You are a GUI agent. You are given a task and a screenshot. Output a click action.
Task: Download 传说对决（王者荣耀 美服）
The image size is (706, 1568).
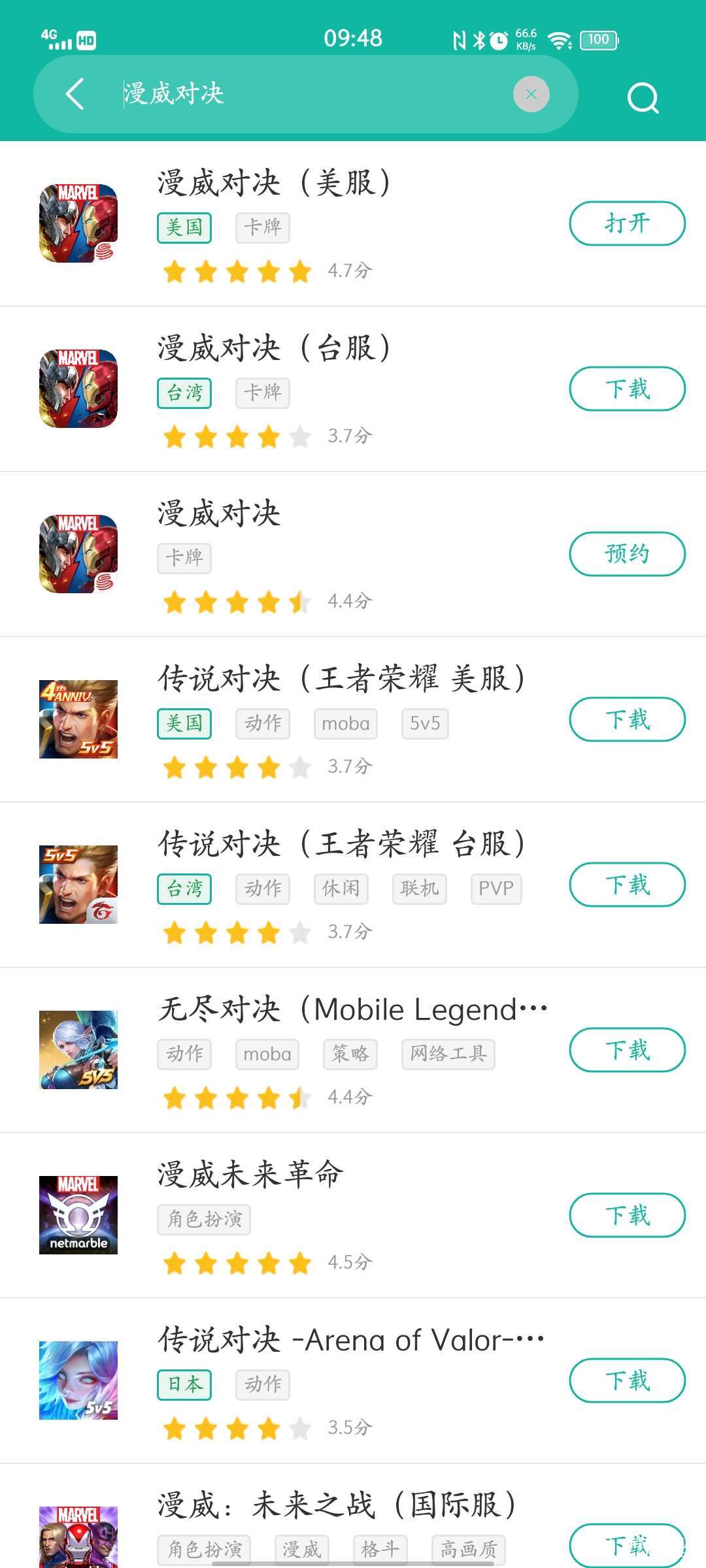pos(627,719)
